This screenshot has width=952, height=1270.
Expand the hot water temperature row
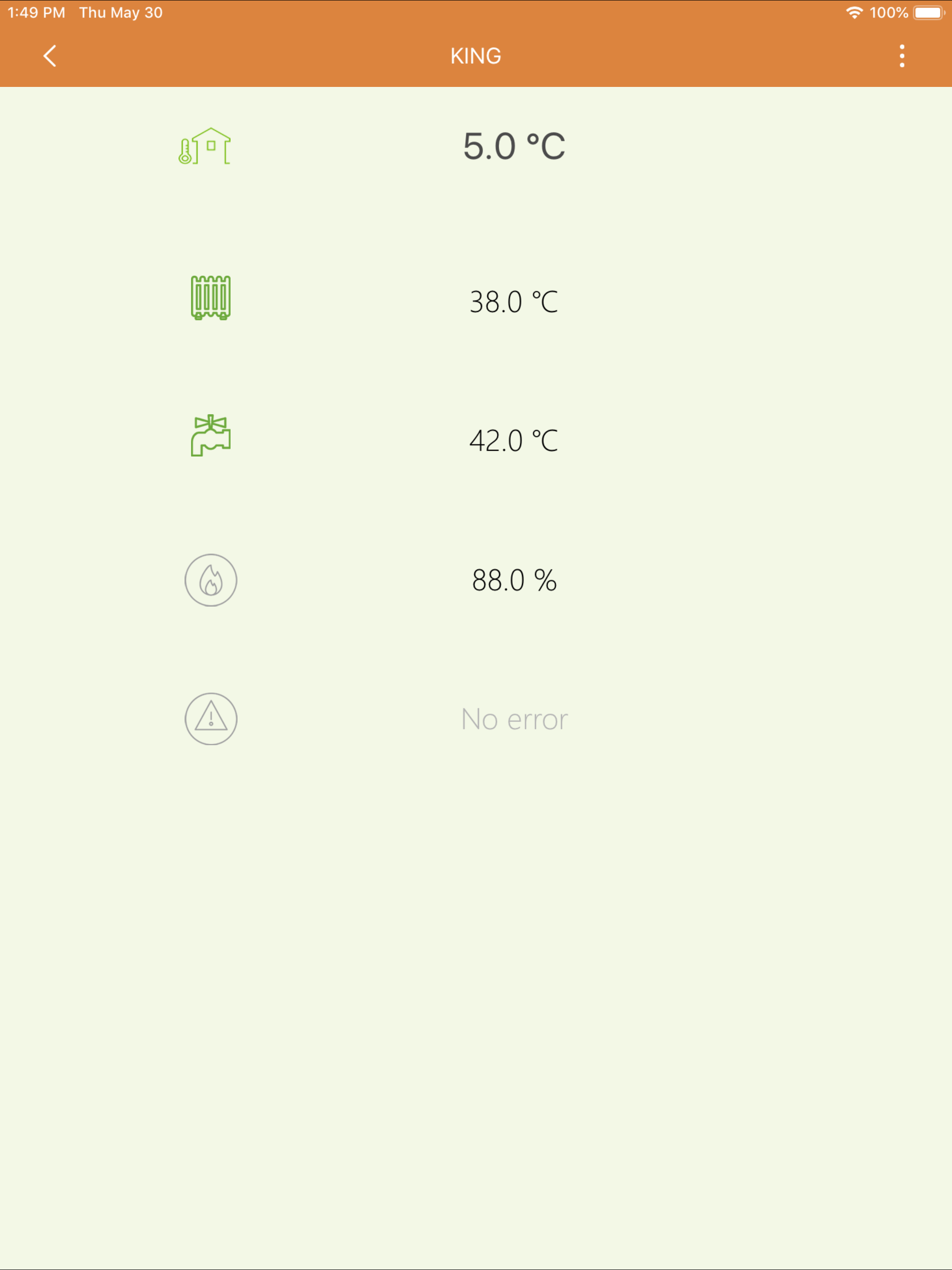pyautogui.click(x=514, y=440)
